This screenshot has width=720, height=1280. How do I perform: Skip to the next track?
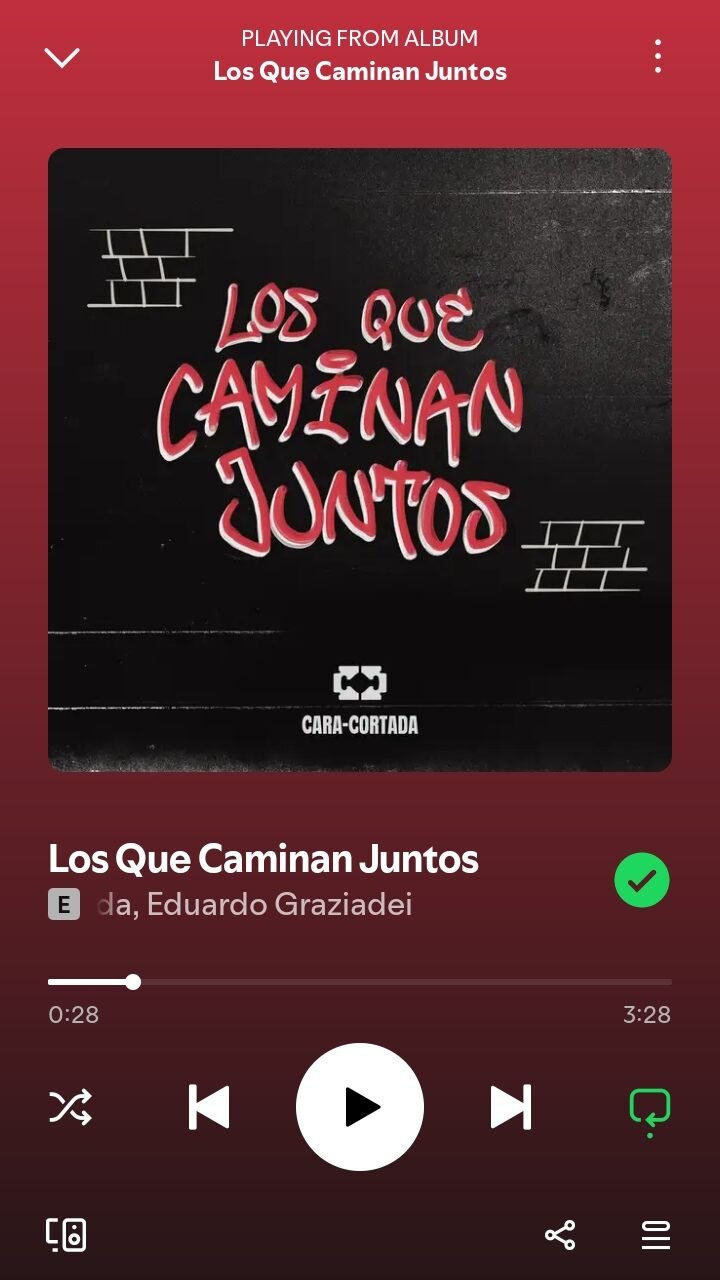coord(510,1107)
